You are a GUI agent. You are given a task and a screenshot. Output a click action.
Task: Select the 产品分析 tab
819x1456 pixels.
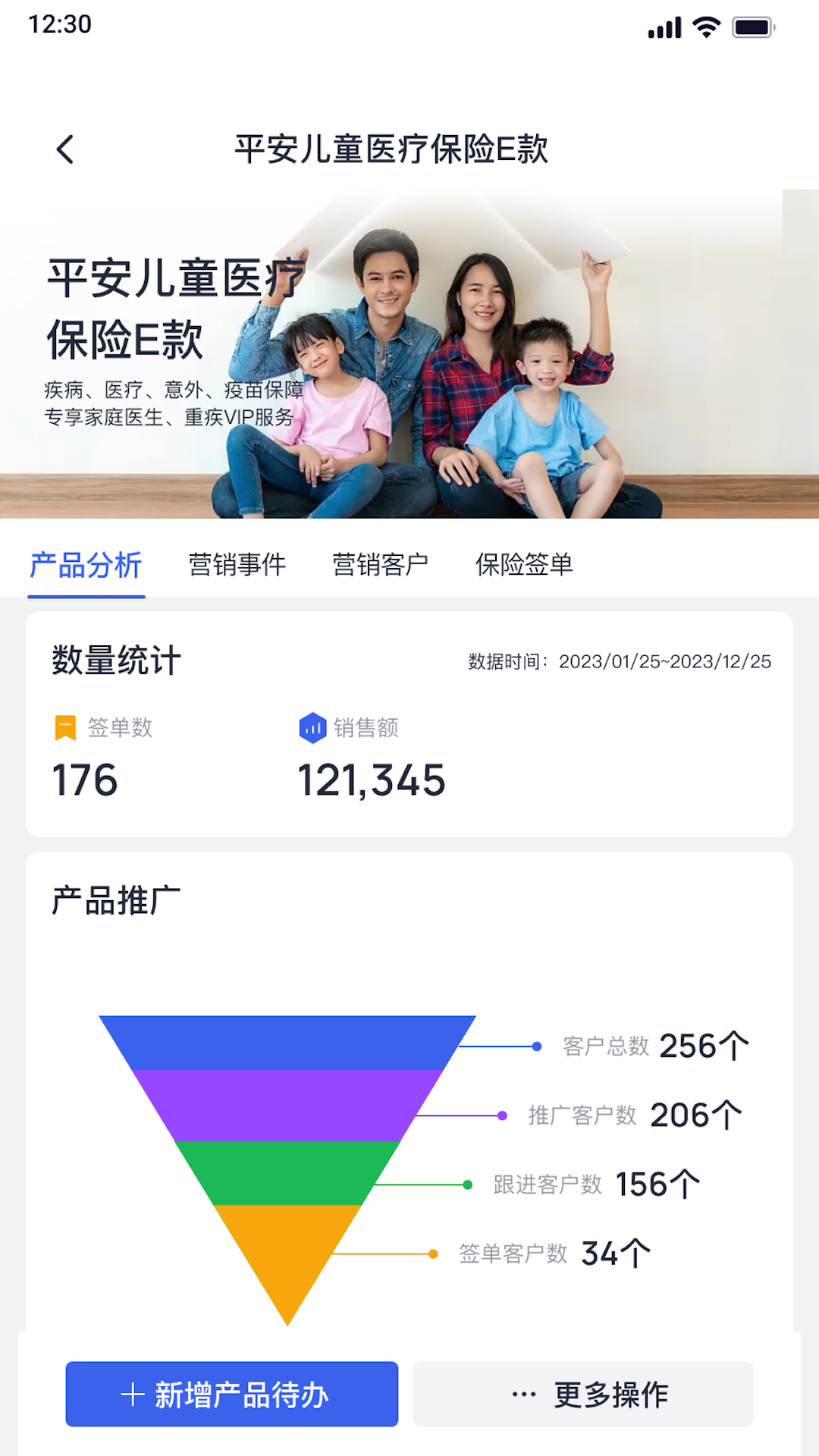(86, 565)
